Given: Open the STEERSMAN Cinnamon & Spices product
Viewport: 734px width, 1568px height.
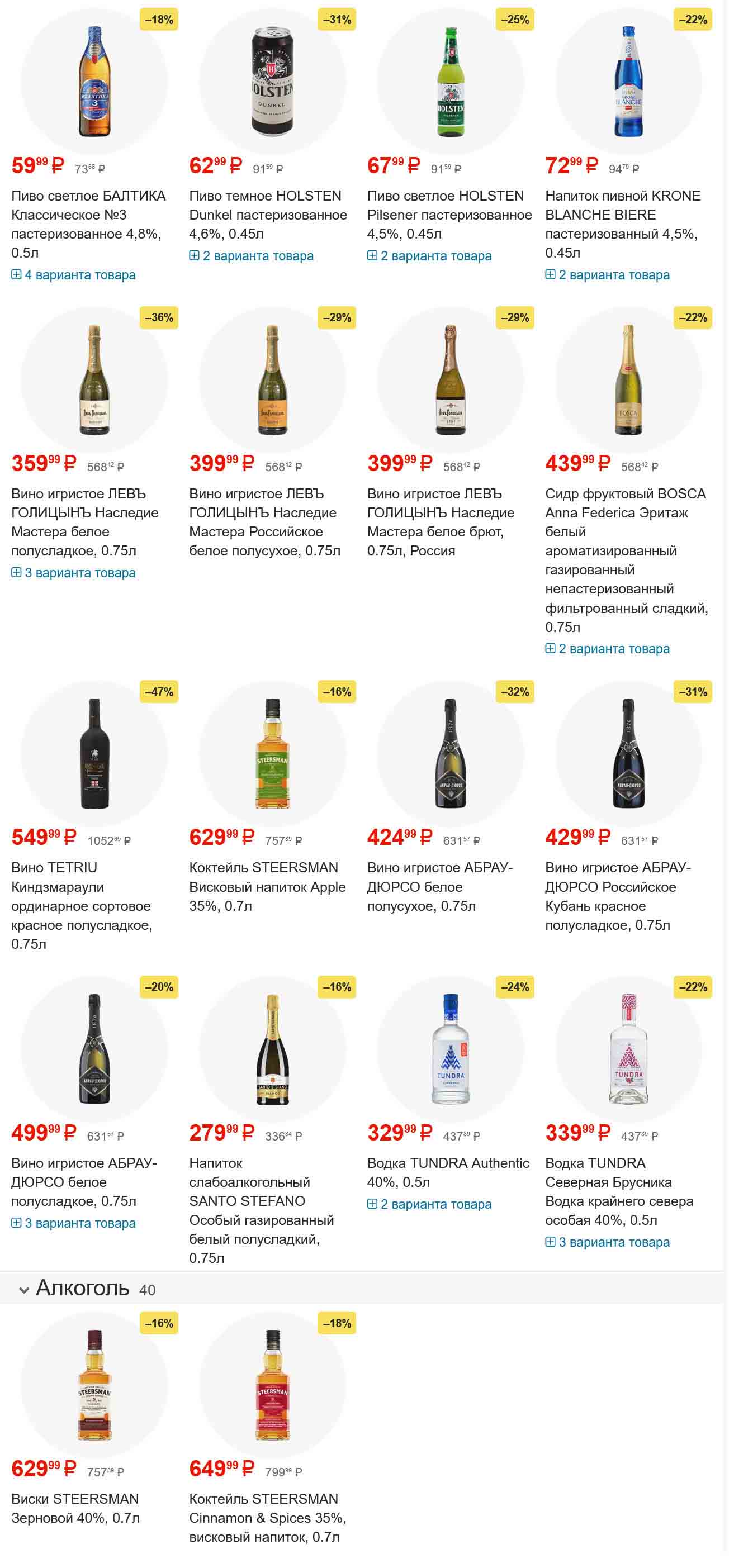Looking at the screenshot, I should 267,1518.
